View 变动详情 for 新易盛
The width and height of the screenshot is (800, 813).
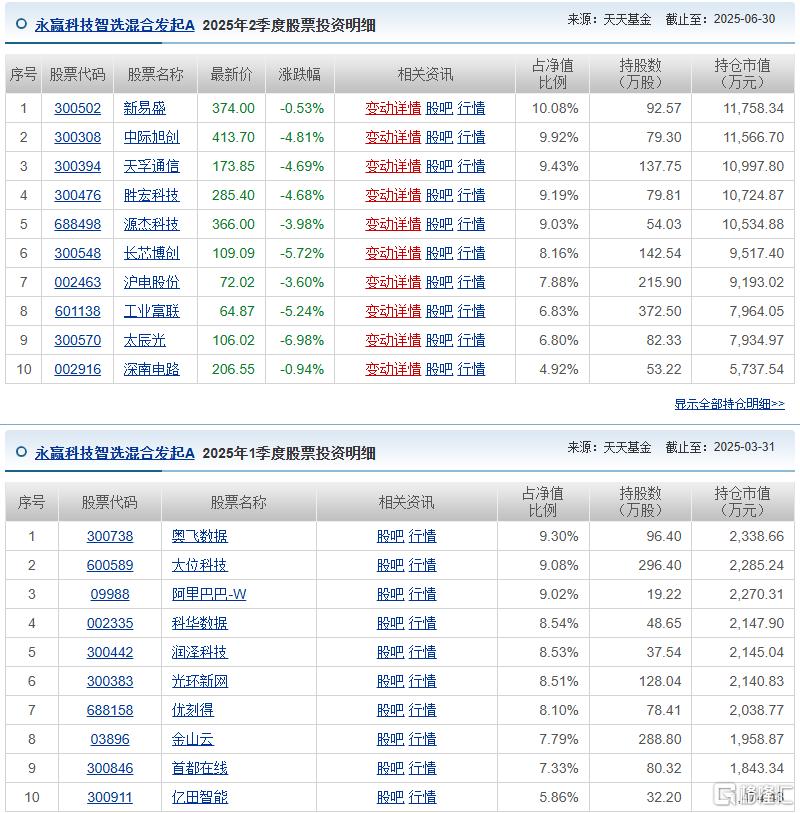393,108
